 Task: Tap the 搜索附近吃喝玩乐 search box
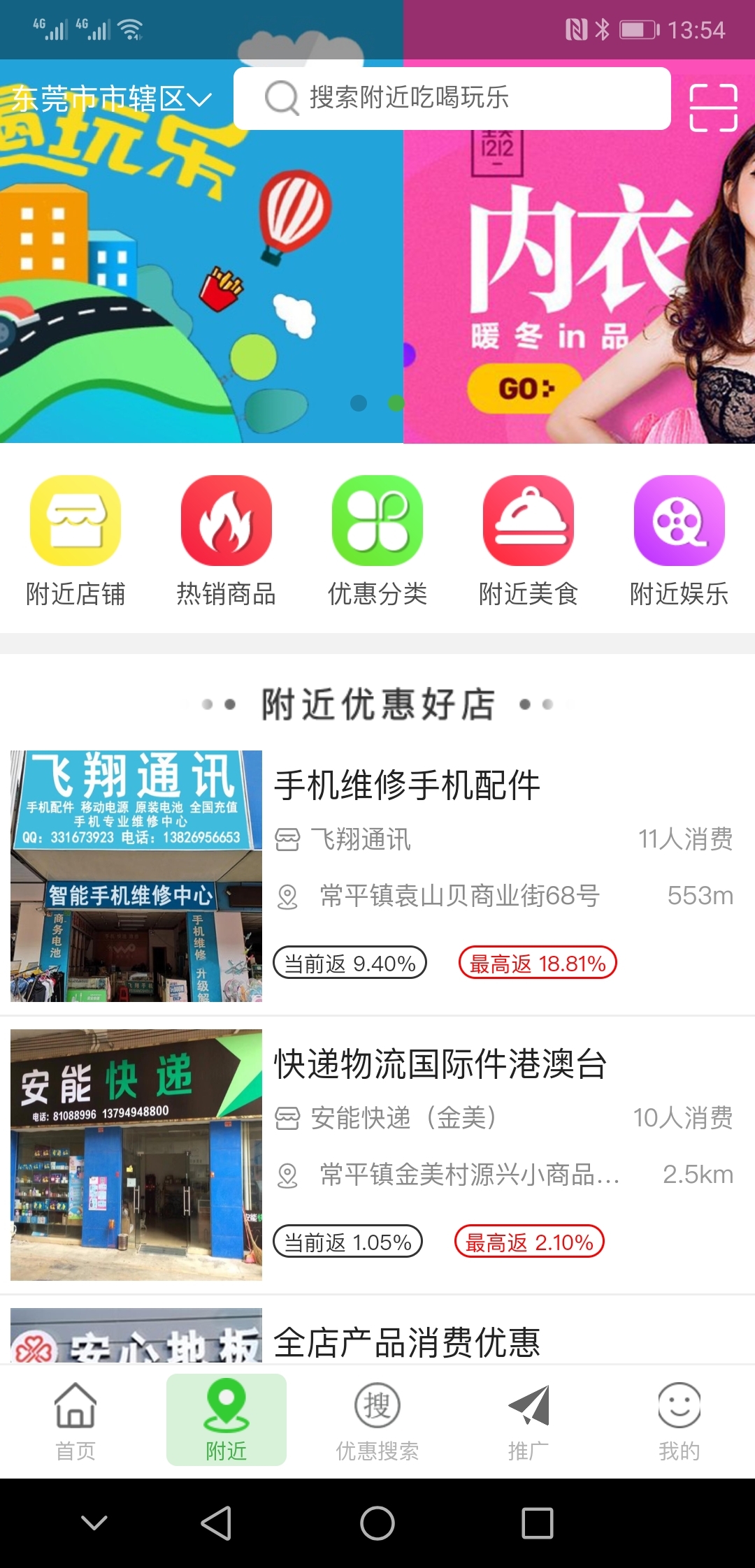click(452, 99)
